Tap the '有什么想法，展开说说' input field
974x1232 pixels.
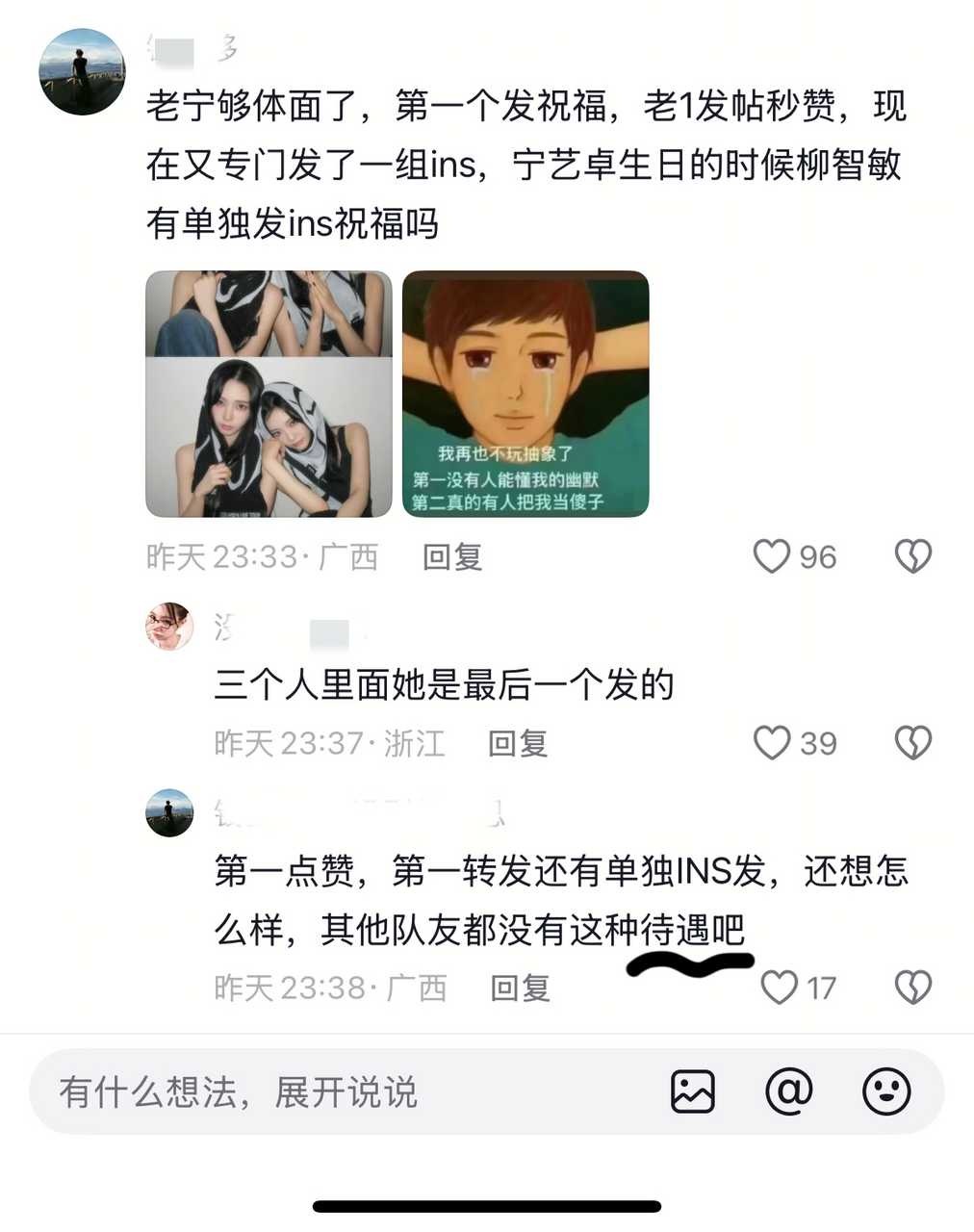click(239, 1091)
